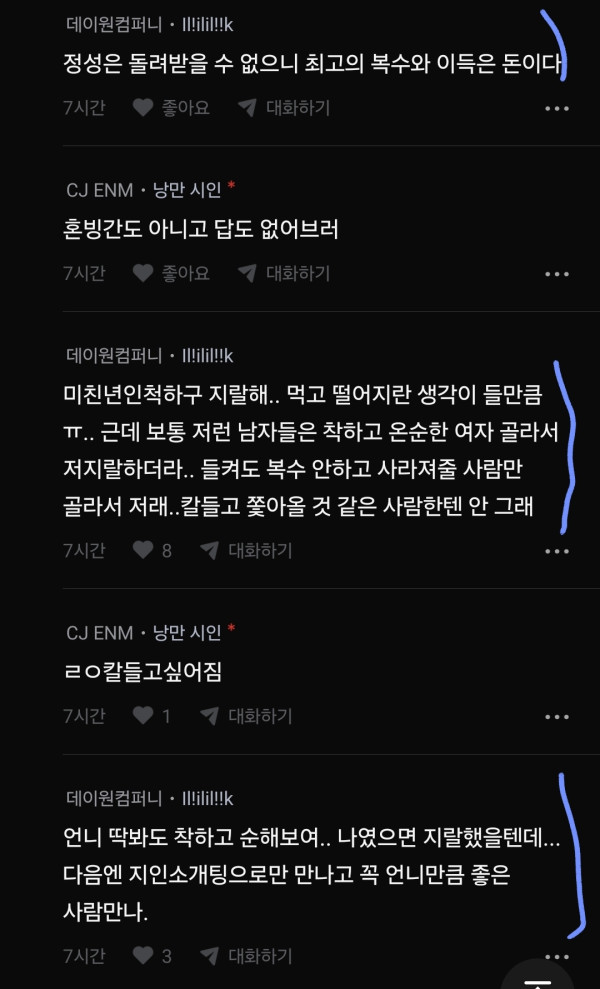Image resolution: width=600 pixels, height=989 pixels.
Task: Like the comment 혼빙간도 아니고 답도 없어브러
Action: (x=170, y=273)
